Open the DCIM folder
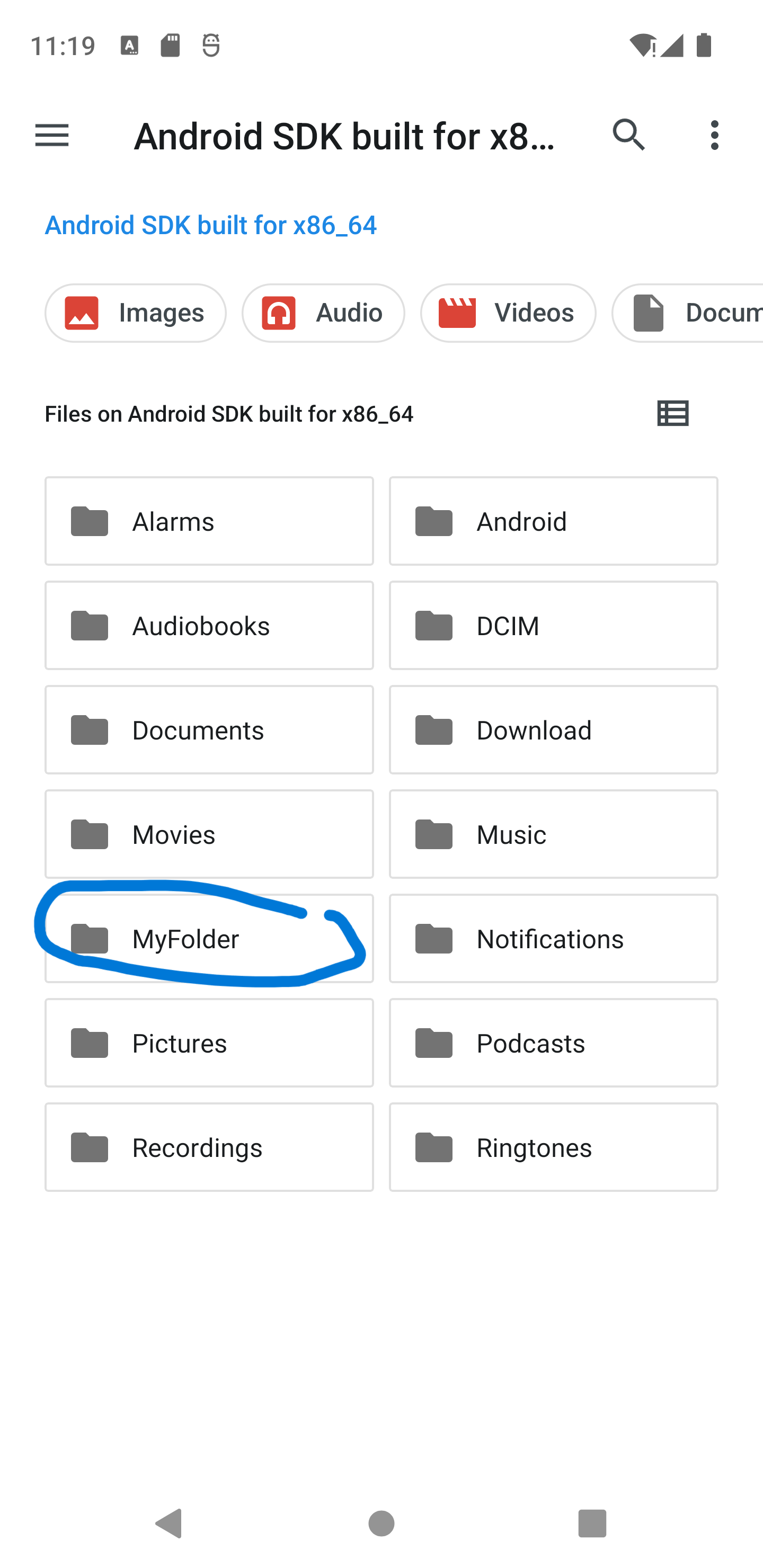The height and width of the screenshot is (1568, 763). click(553, 626)
